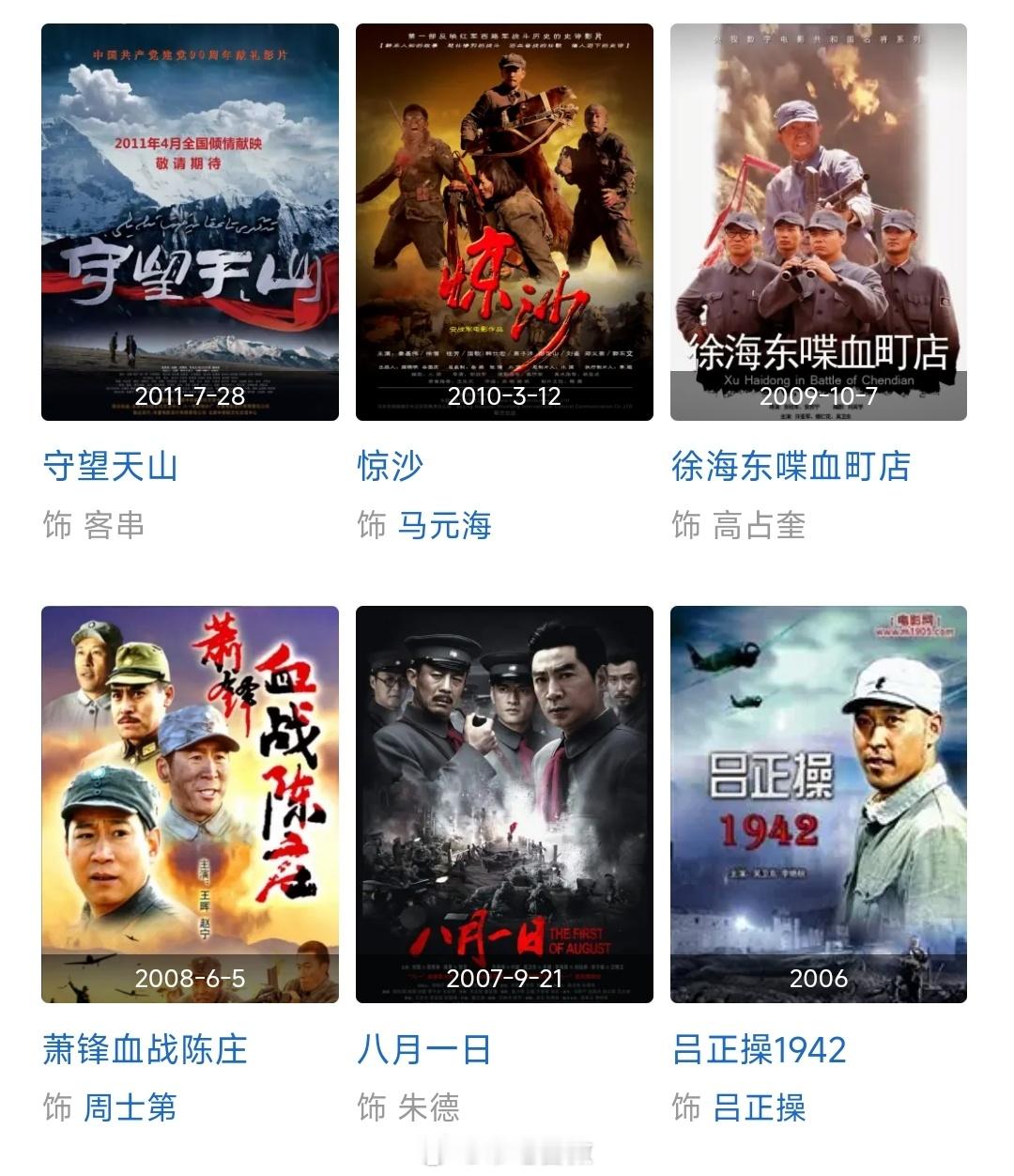This screenshot has width=1014, height=1176.
Task: Select the 八月一日 film poster
Action: pos(504,804)
